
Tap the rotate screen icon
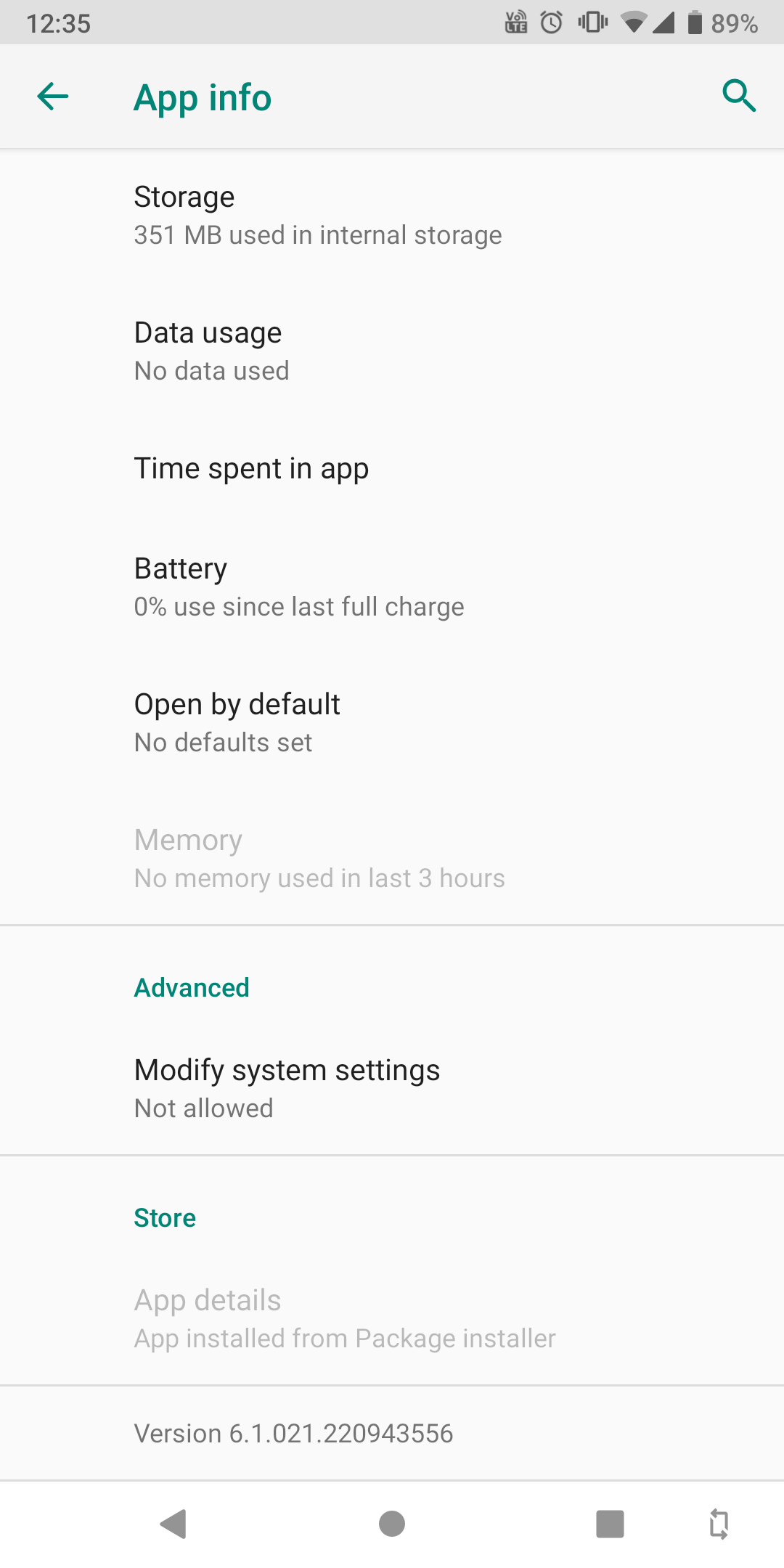point(719,1524)
